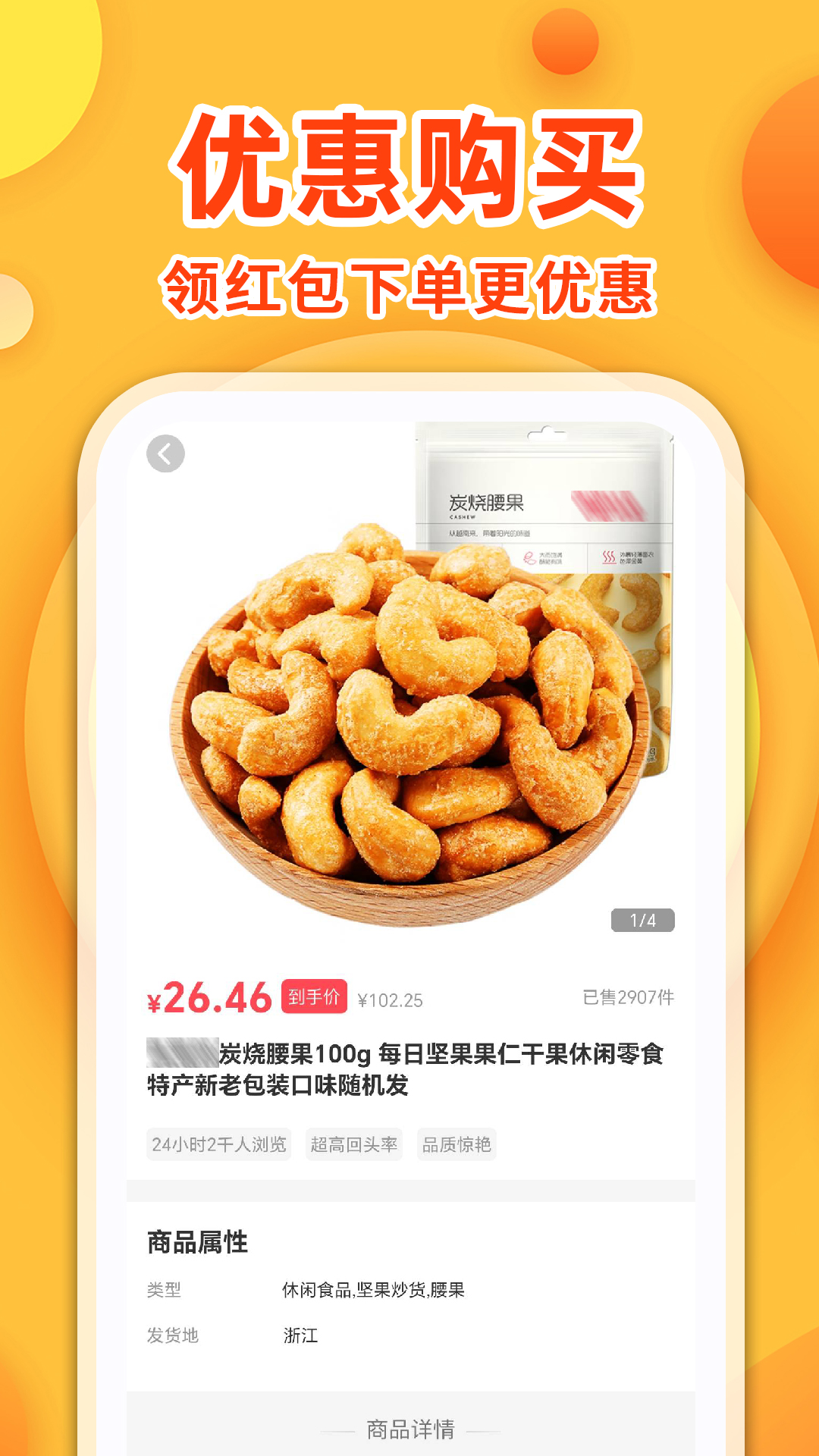Click the back arrow on product image
This screenshot has width=819, height=1456.
(164, 453)
